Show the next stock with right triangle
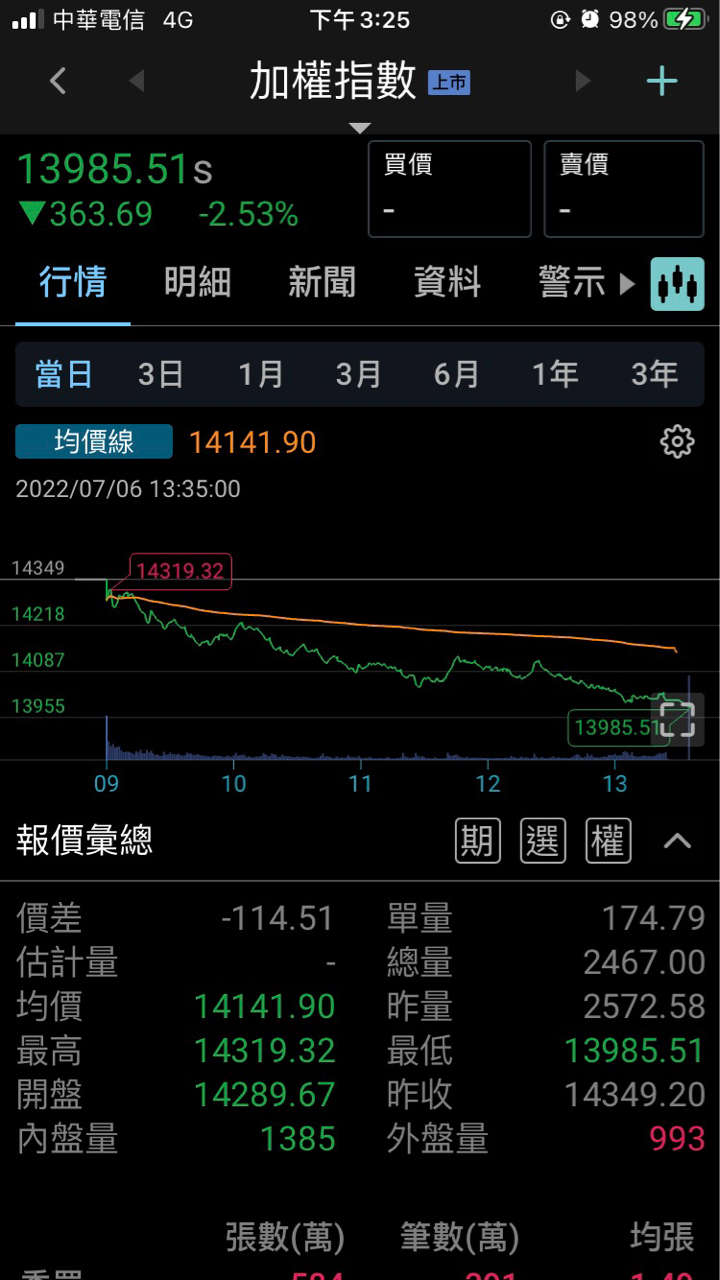 [583, 81]
